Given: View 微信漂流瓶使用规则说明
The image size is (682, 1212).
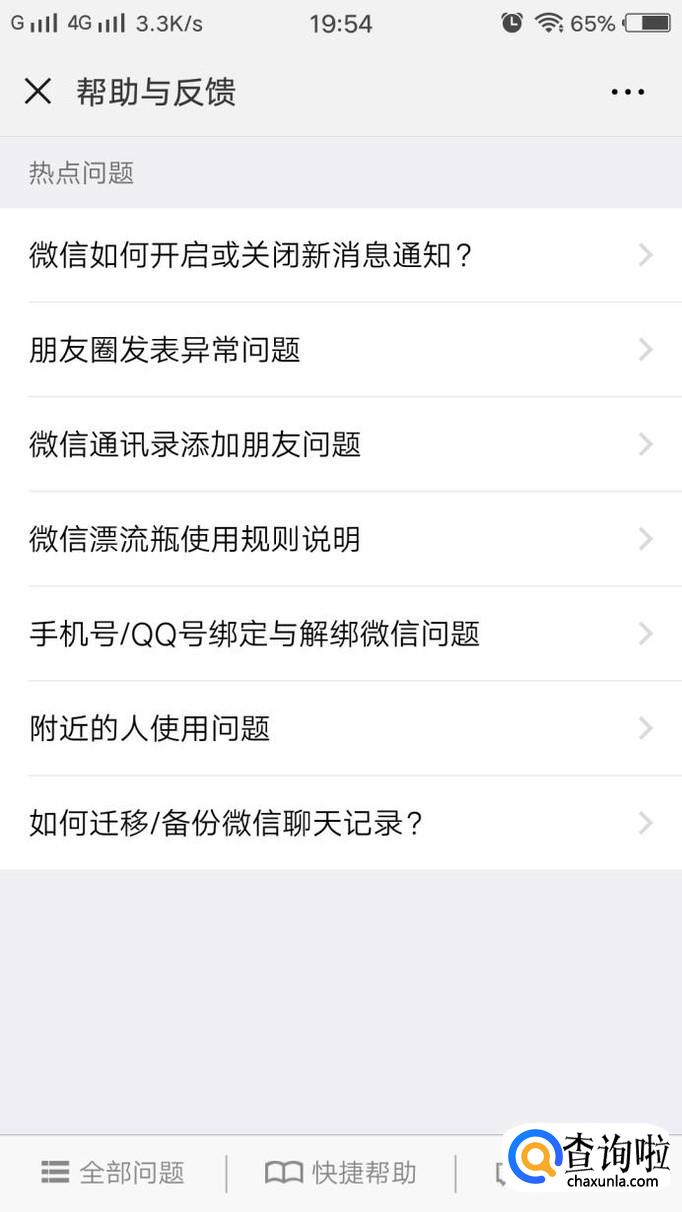Looking at the screenshot, I should point(340,540).
